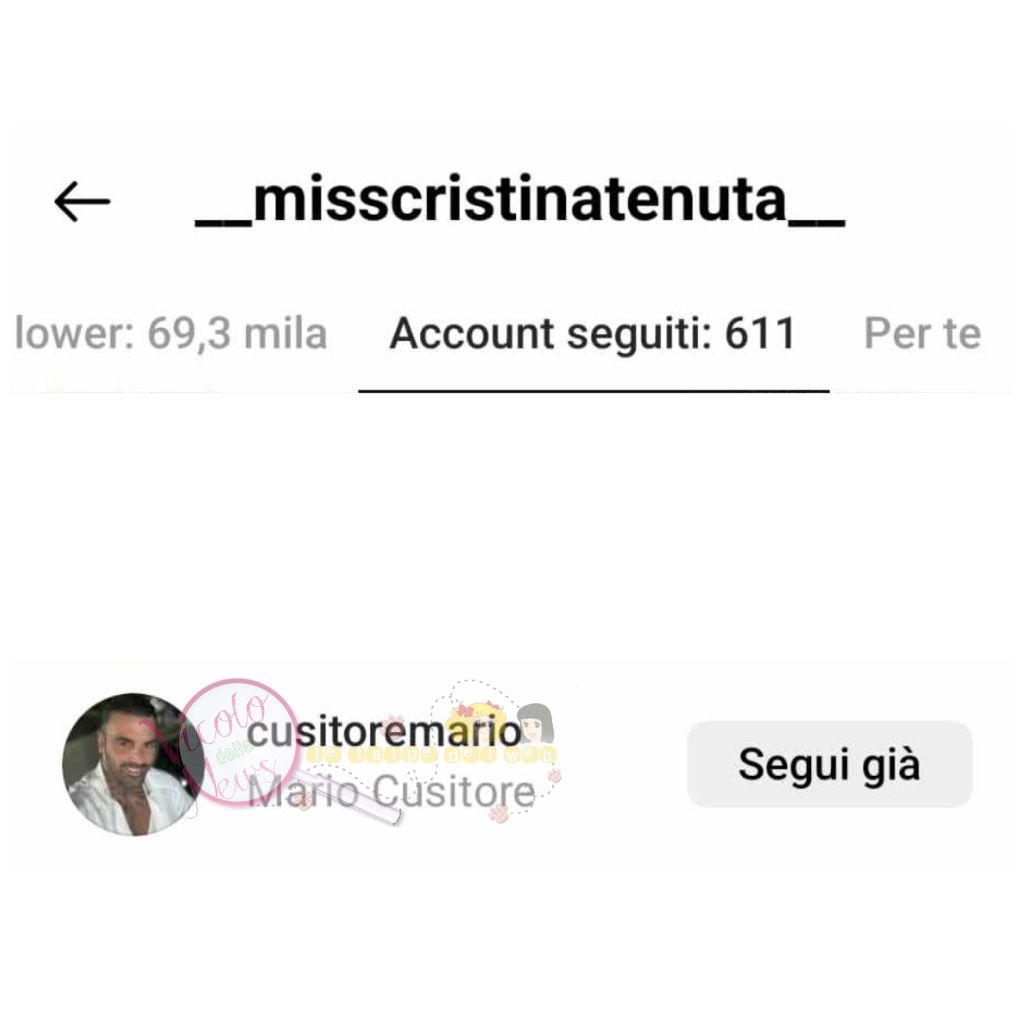Tap the Segui già button for cusitoremario
Screen dimensions: 1024x1024
point(829,765)
